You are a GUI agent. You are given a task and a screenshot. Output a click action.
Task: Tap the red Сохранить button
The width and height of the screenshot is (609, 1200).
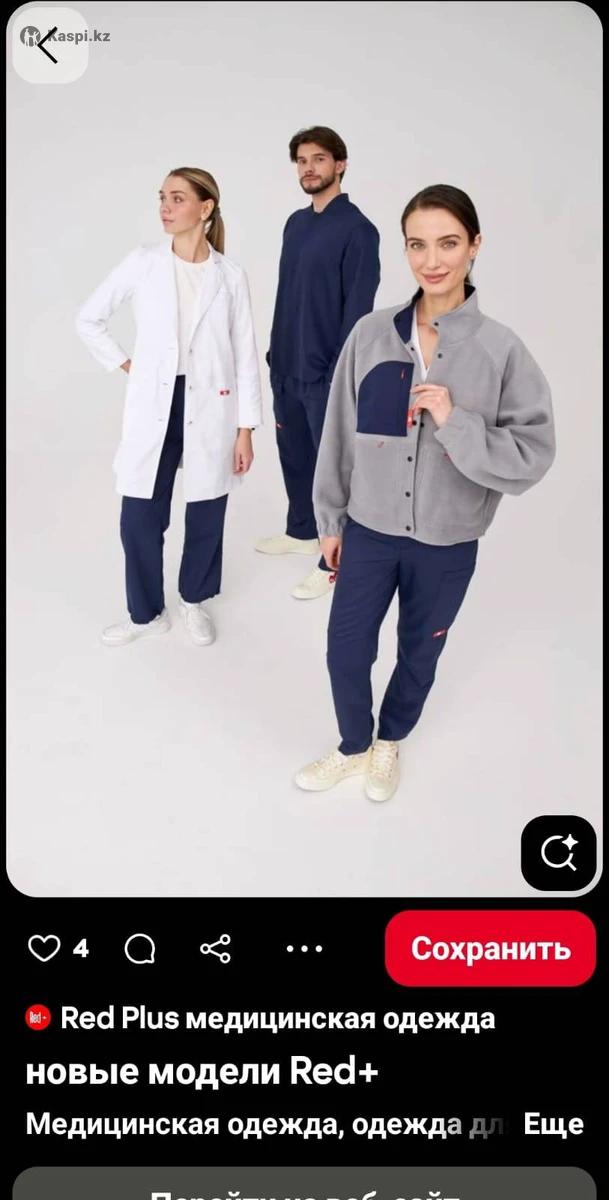[x=490, y=948]
